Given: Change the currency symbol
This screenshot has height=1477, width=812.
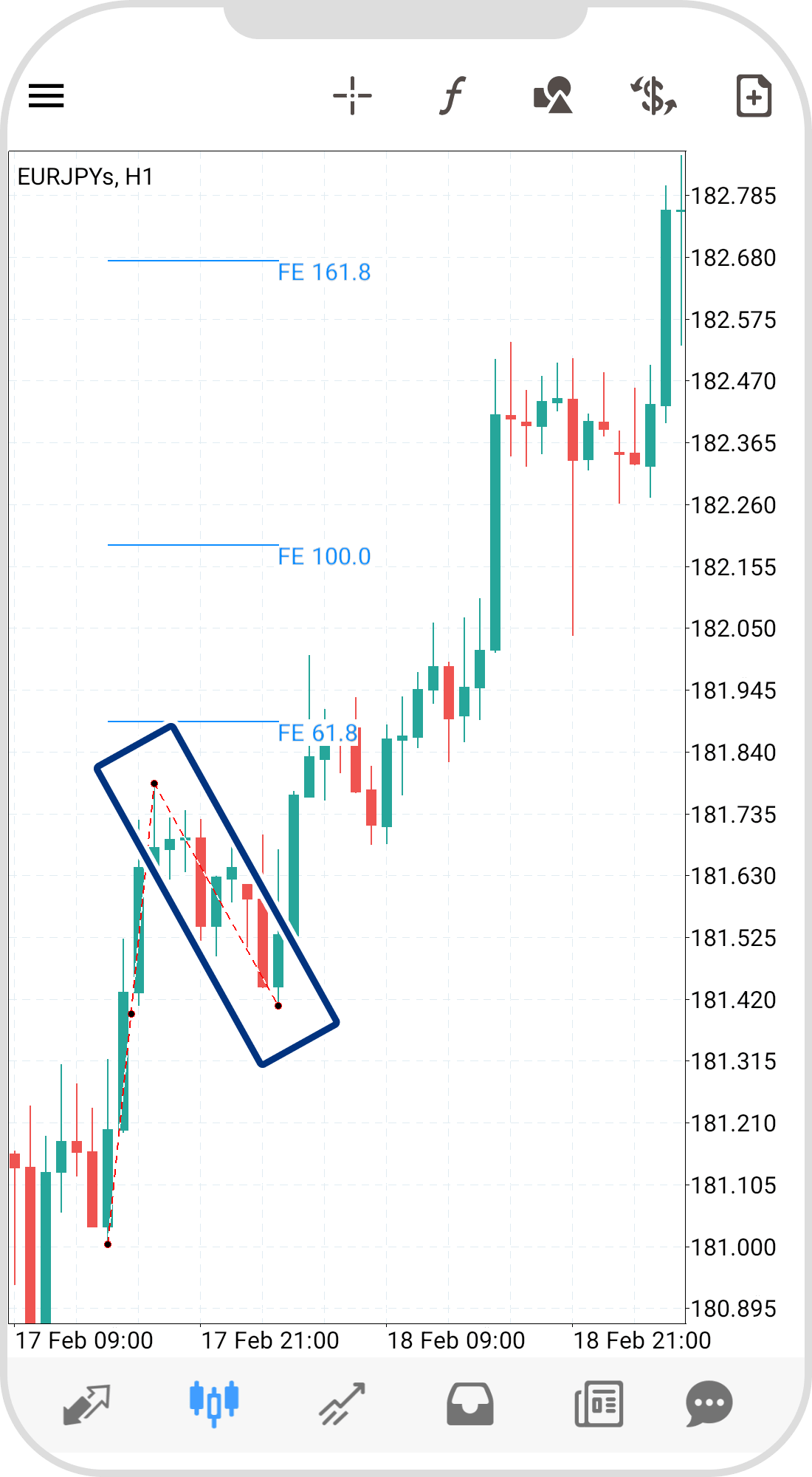Looking at the screenshot, I should click(x=653, y=96).
